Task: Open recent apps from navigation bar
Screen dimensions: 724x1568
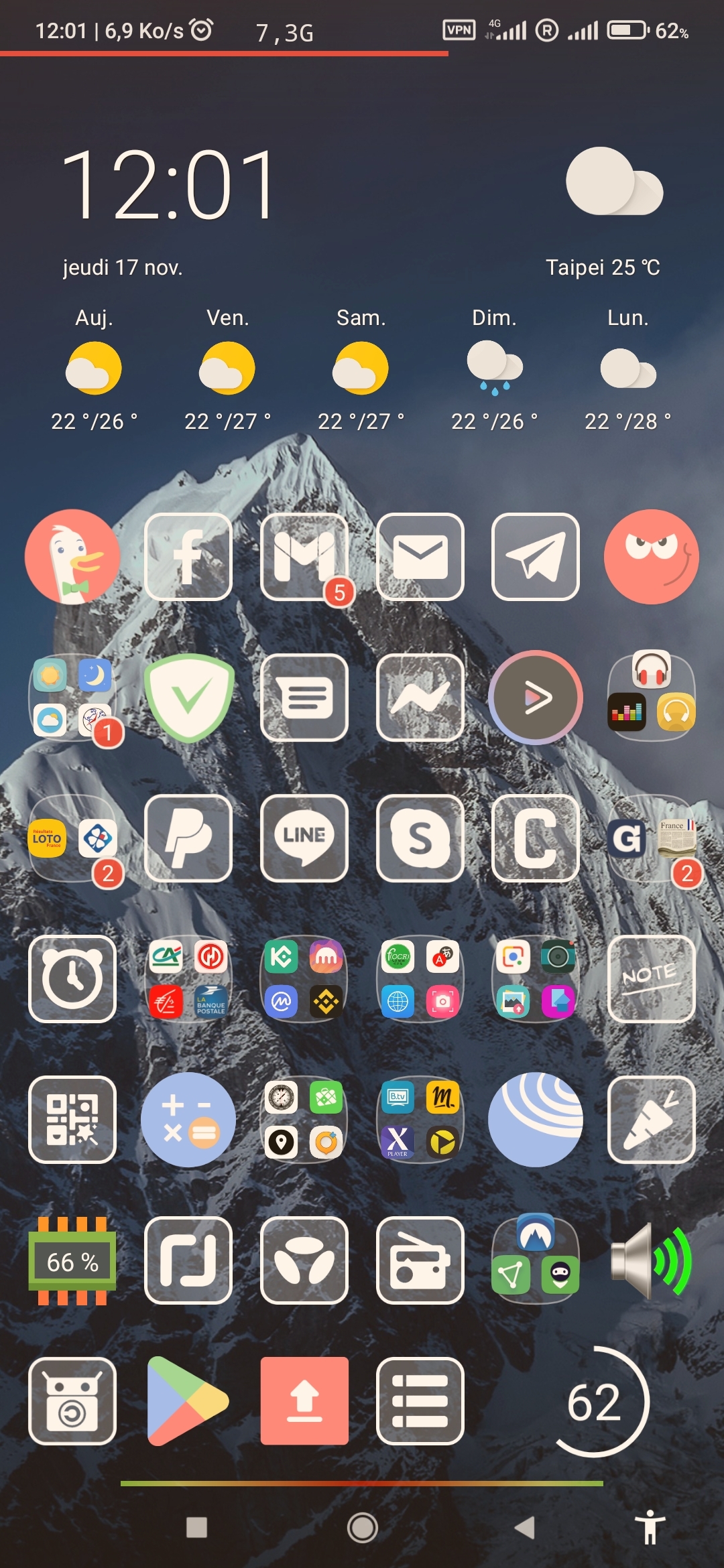Action: pos(196,1528)
